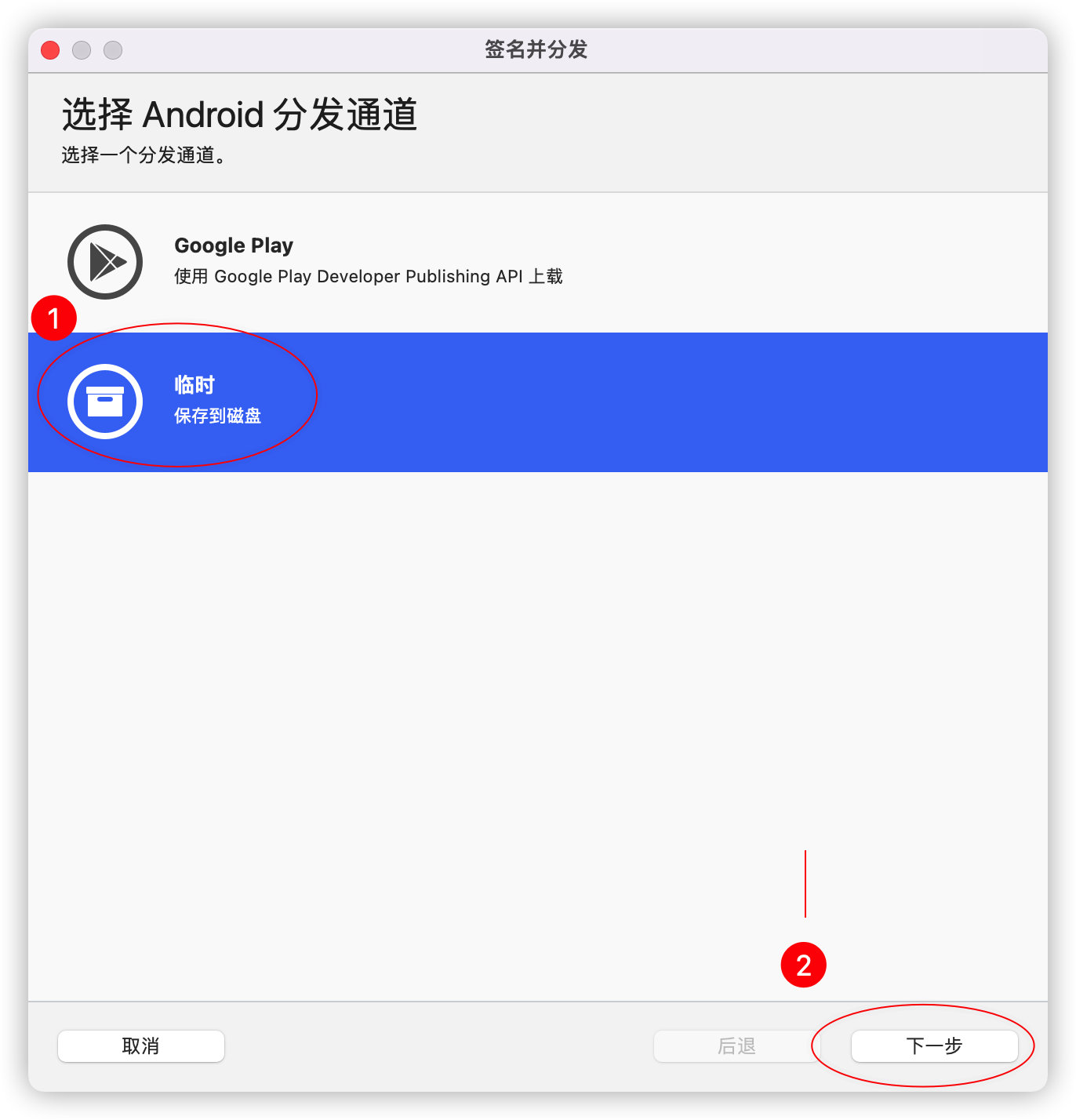Cancel with the 取消 button
Screen dimensions: 1076x1120
141,1046
